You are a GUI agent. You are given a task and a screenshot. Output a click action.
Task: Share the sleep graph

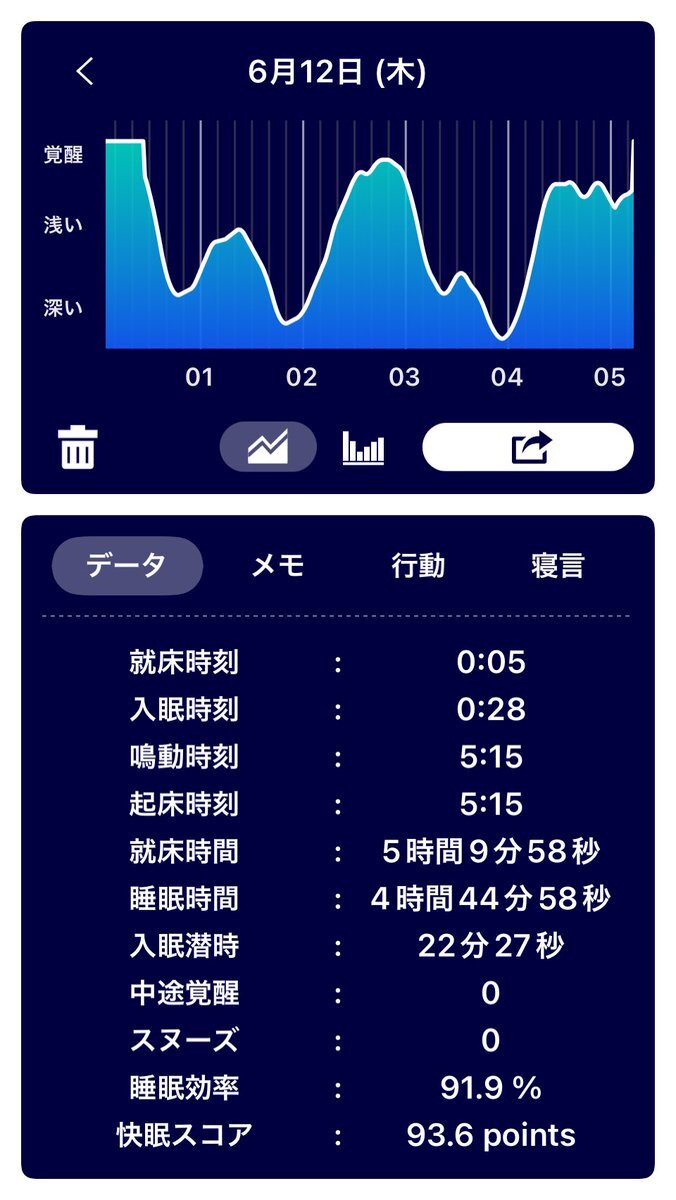(x=528, y=447)
